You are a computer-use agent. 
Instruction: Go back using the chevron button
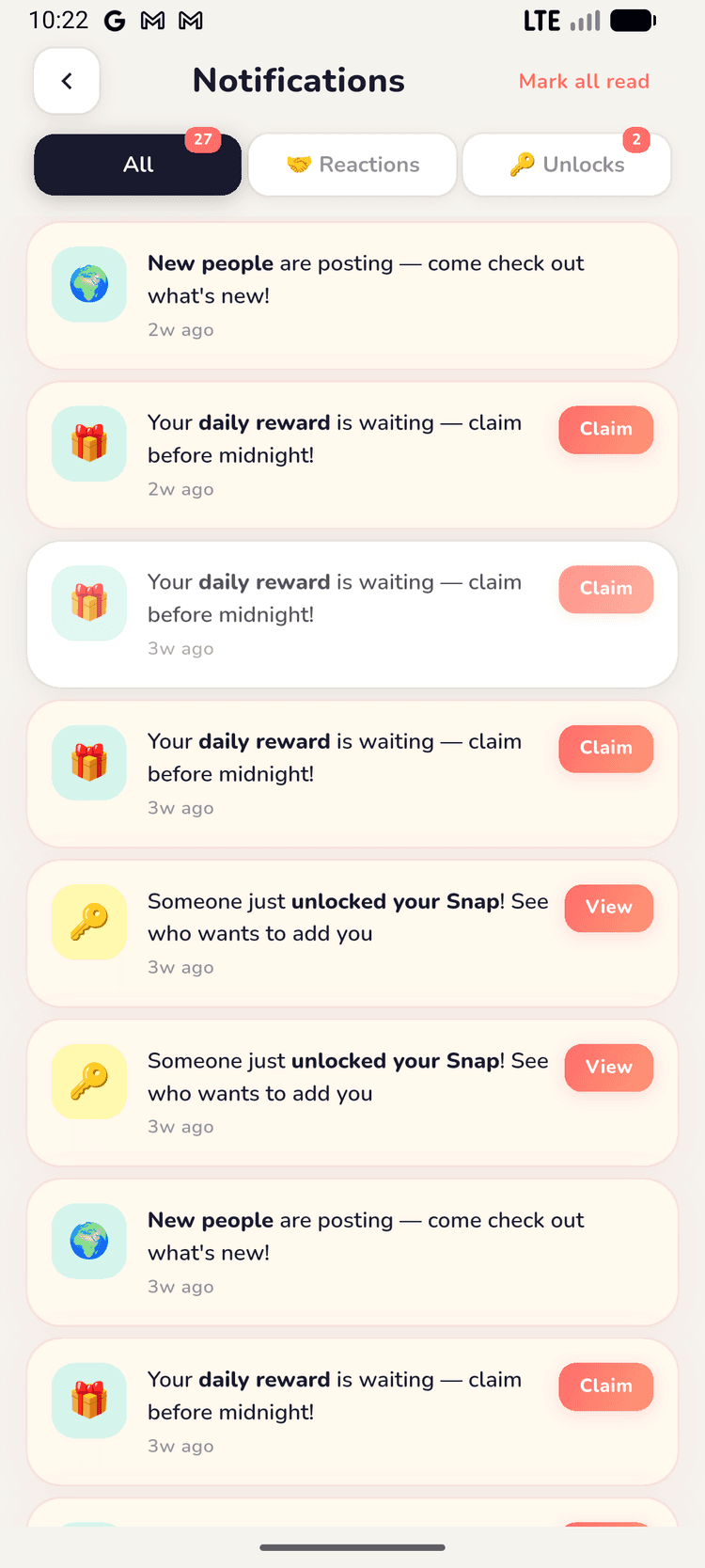(66, 81)
